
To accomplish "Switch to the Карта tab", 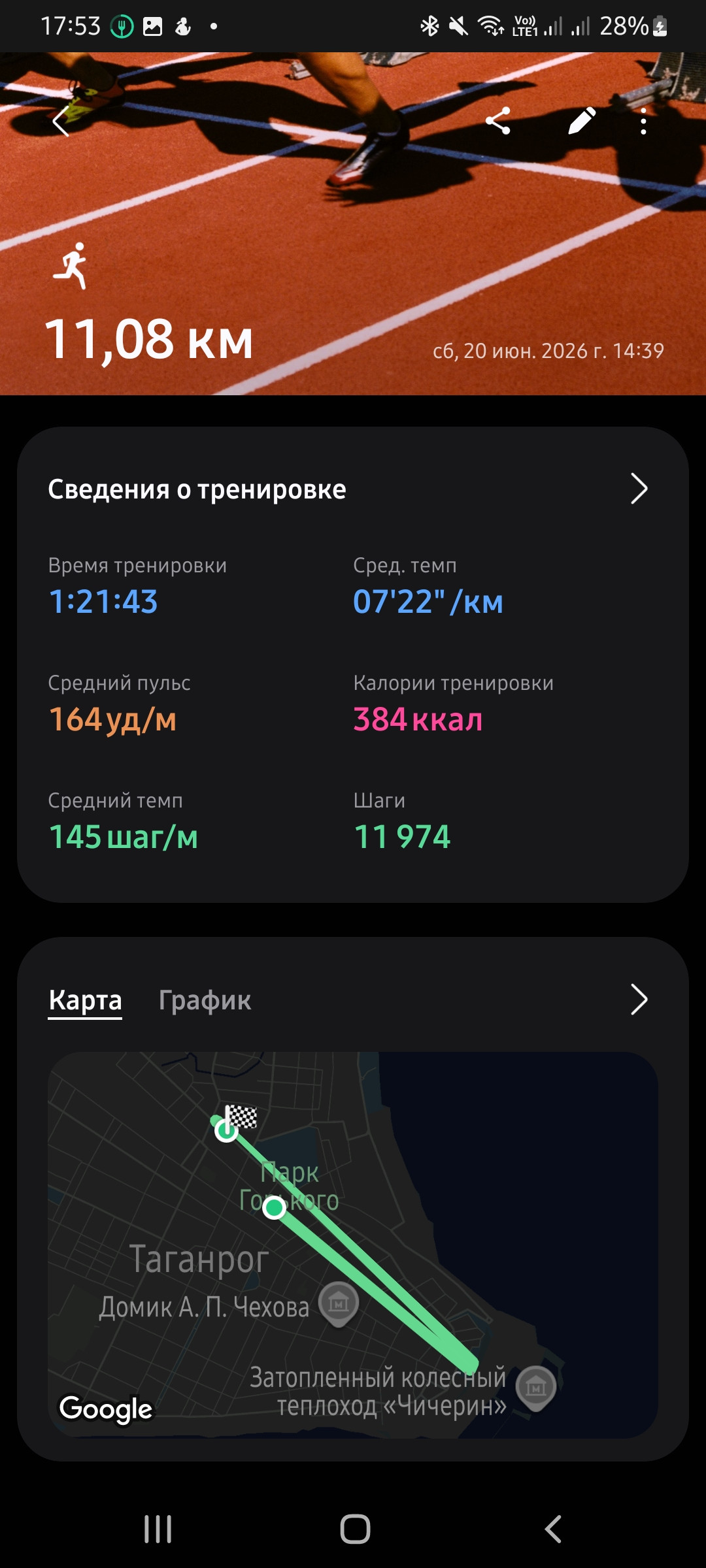I will pos(85,1000).
